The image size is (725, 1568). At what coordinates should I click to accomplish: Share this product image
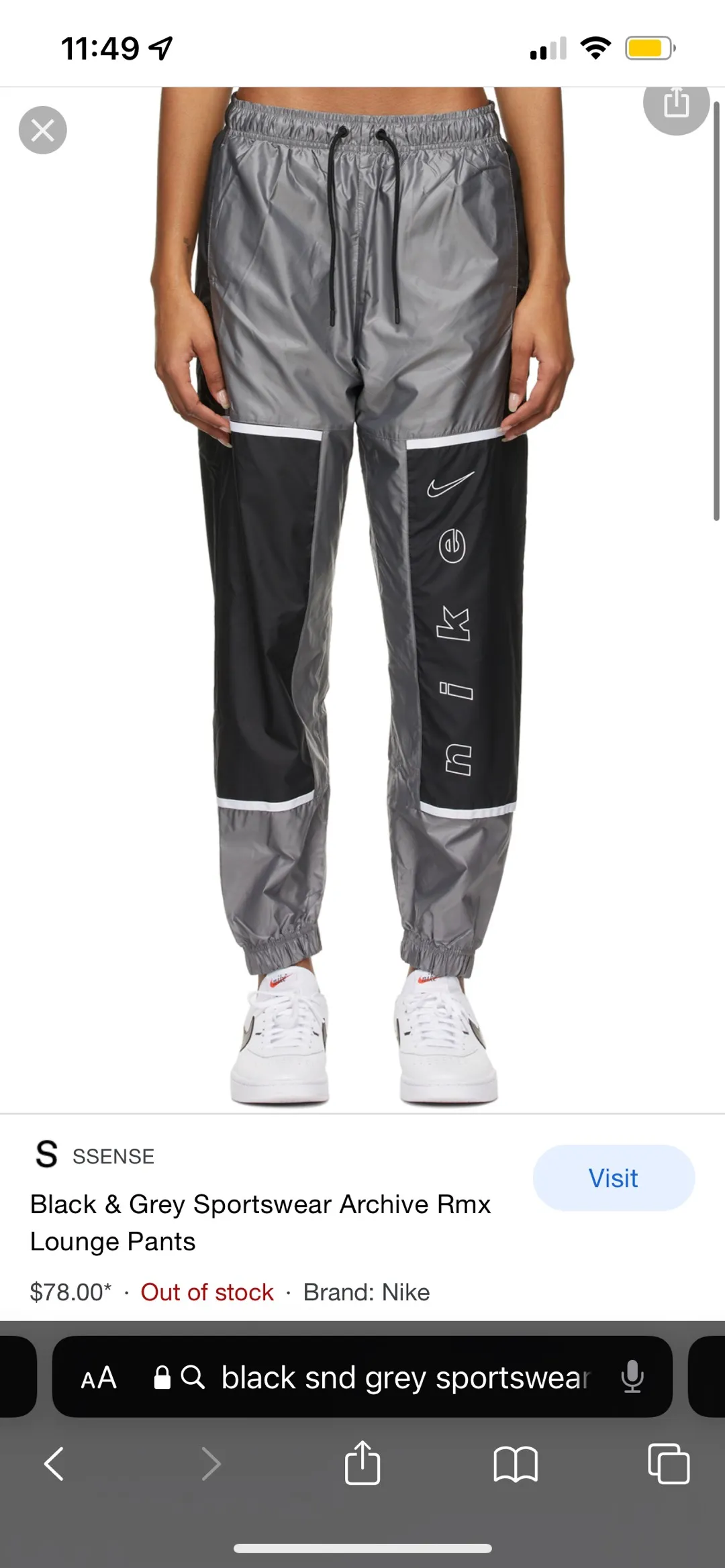(676, 104)
